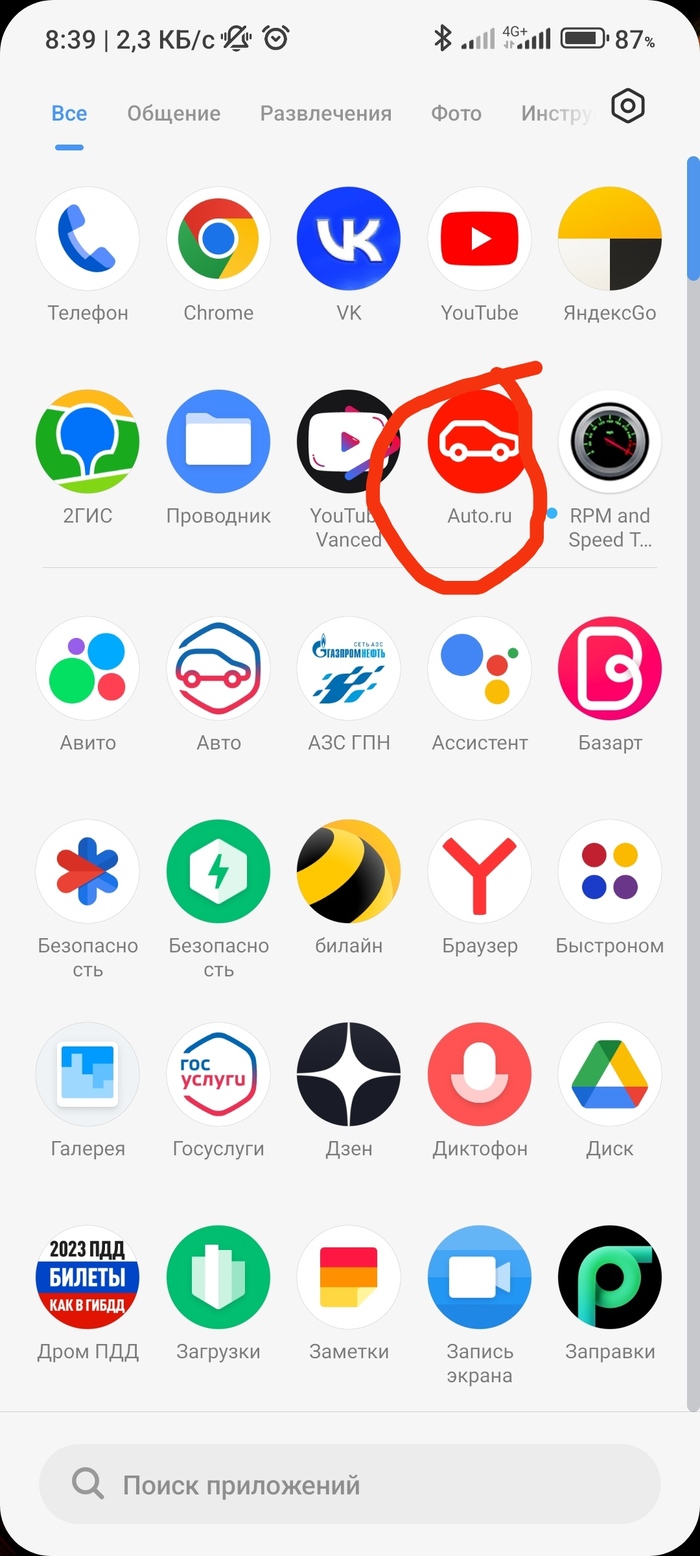Launch the Дром ПДД app

88,1278
